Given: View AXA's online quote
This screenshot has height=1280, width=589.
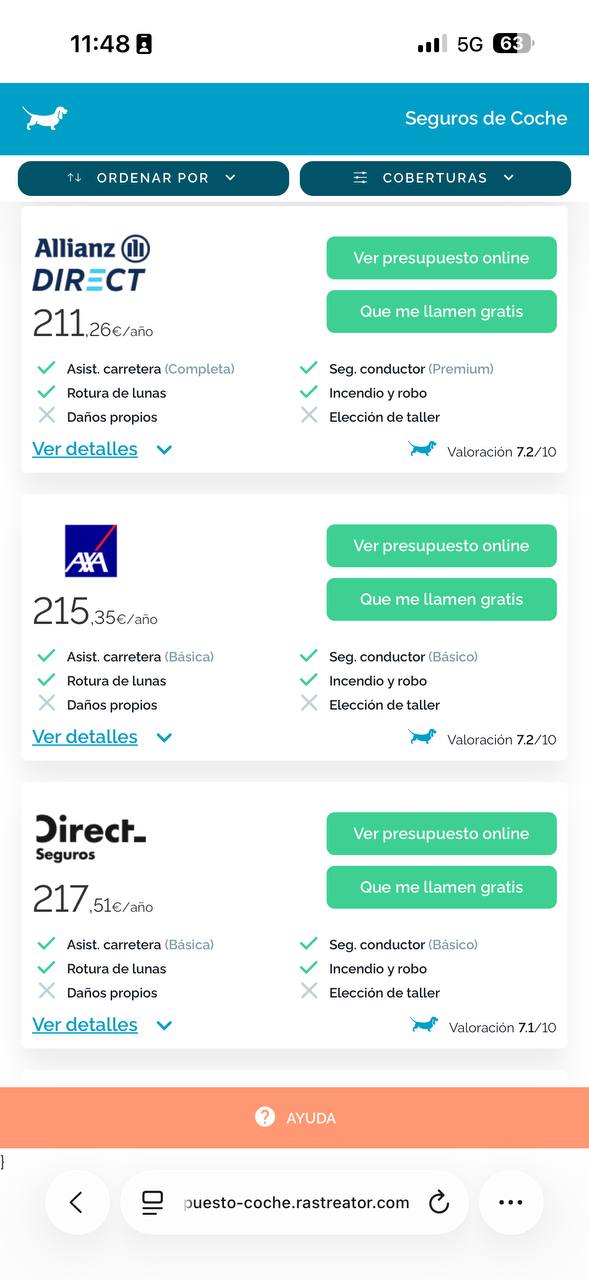Looking at the screenshot, I should pyautogui.click(x=441, y=546).
